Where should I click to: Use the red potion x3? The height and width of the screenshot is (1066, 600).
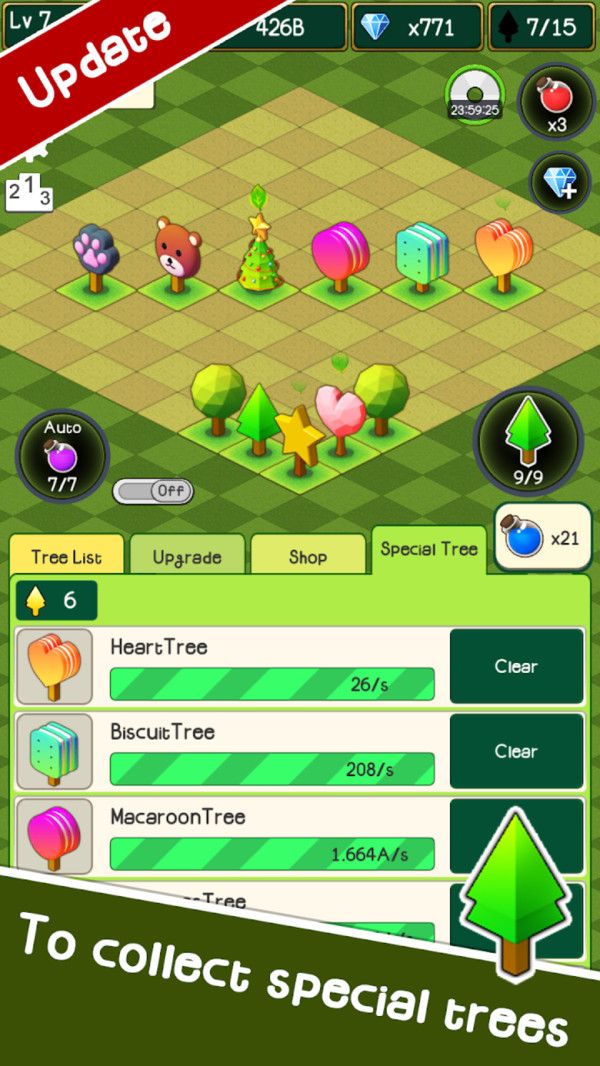tap(557, 102)
